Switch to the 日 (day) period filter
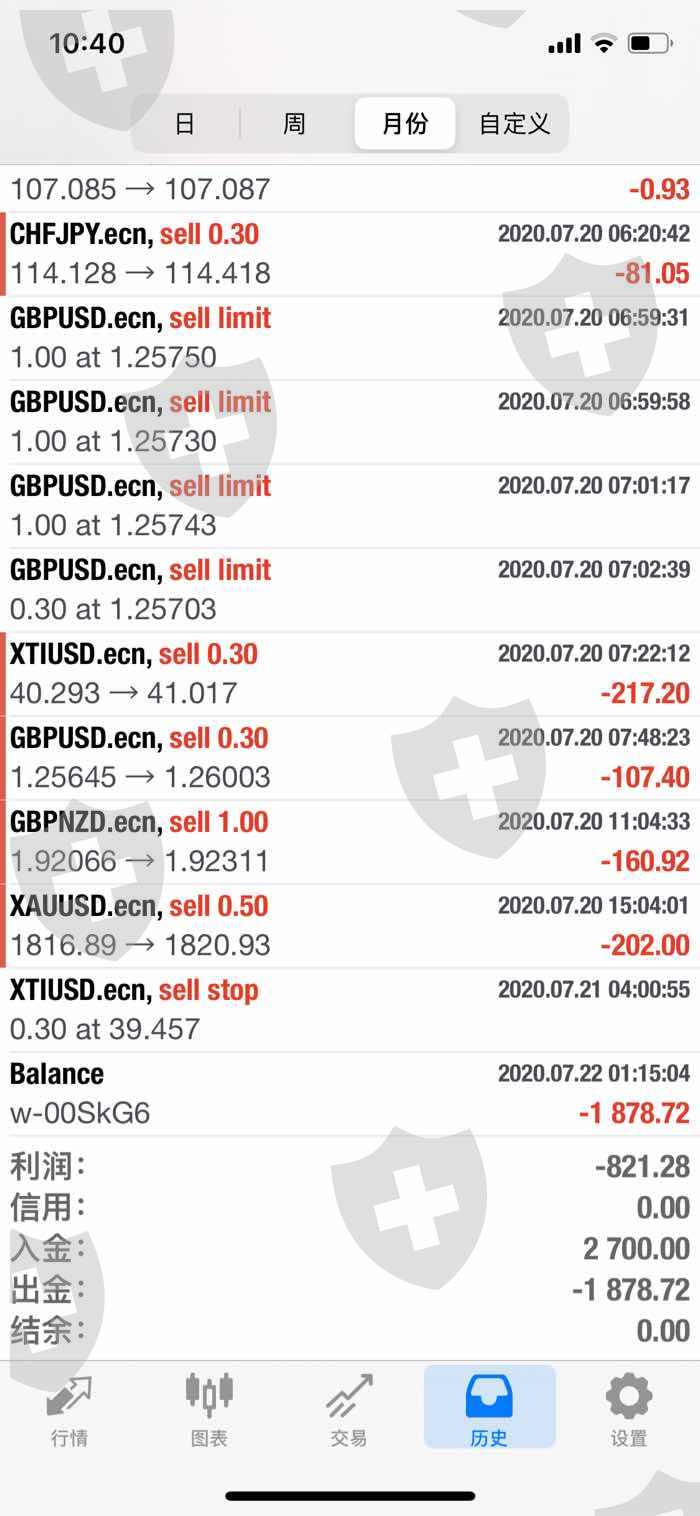Viewport: 700px width, 1516px height. (x=185, y=124)
